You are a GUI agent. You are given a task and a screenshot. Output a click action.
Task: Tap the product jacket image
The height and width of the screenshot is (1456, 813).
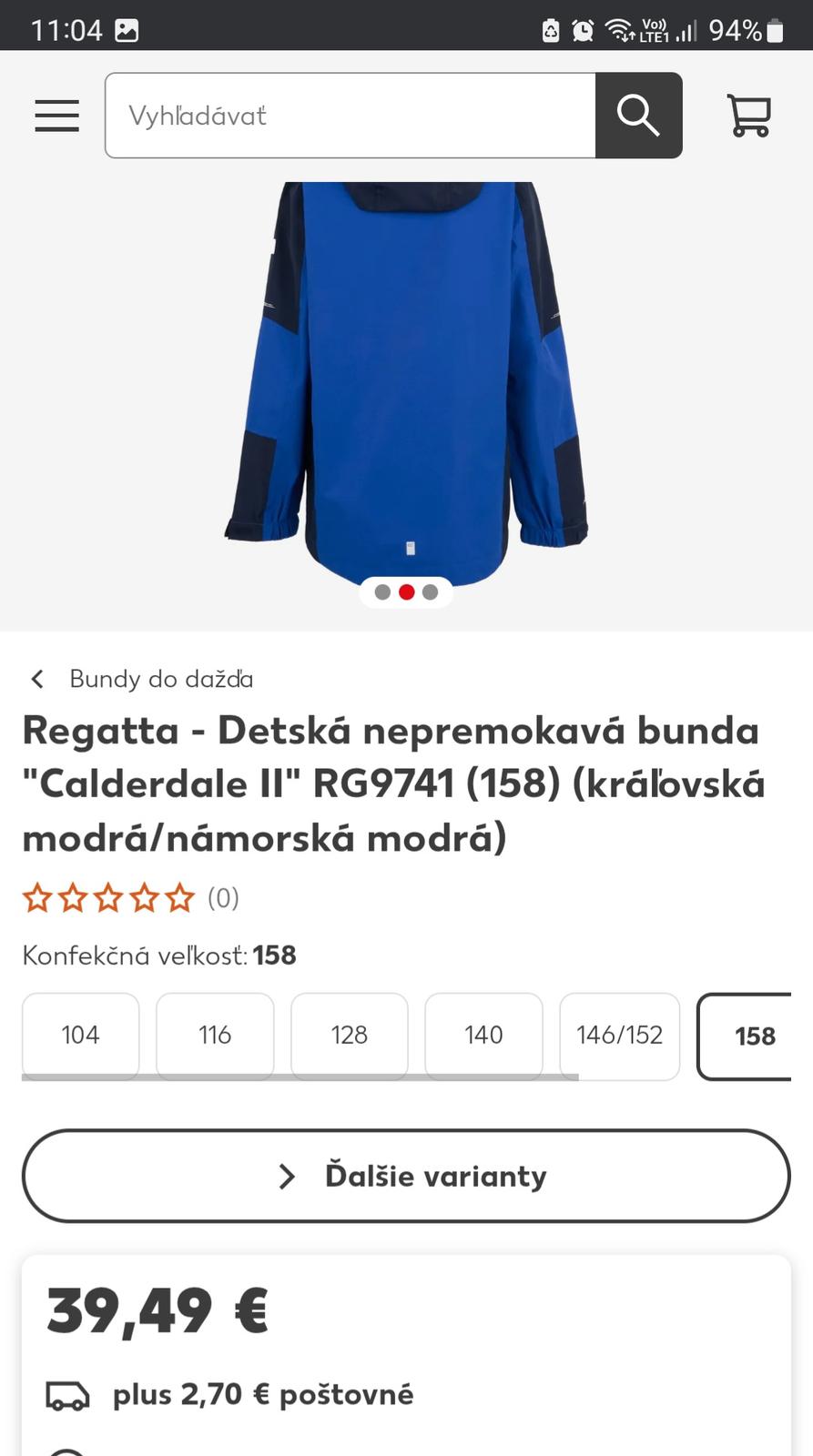(x=406, y=382)
